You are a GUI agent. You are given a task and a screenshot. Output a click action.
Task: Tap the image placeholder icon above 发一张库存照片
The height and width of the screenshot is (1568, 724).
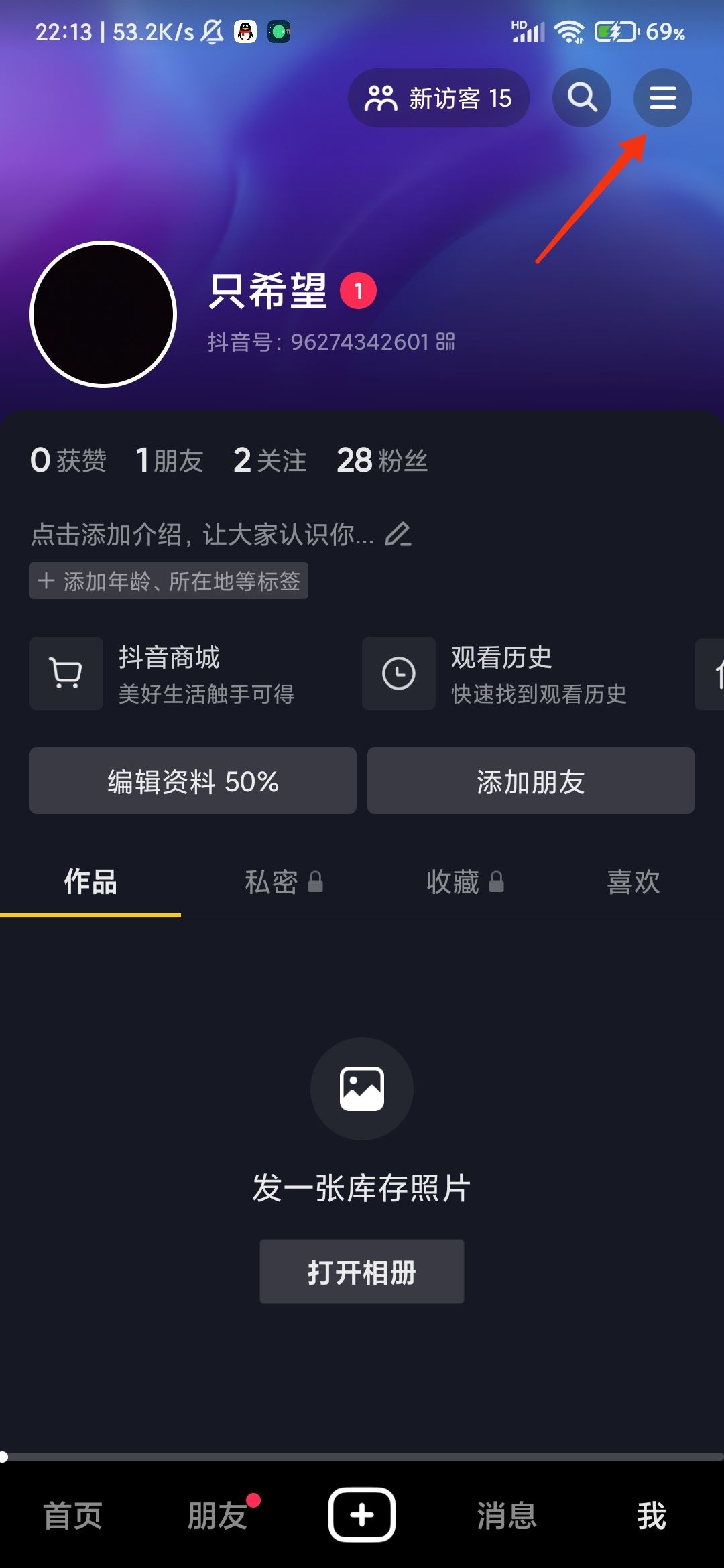coord(361,1089)
